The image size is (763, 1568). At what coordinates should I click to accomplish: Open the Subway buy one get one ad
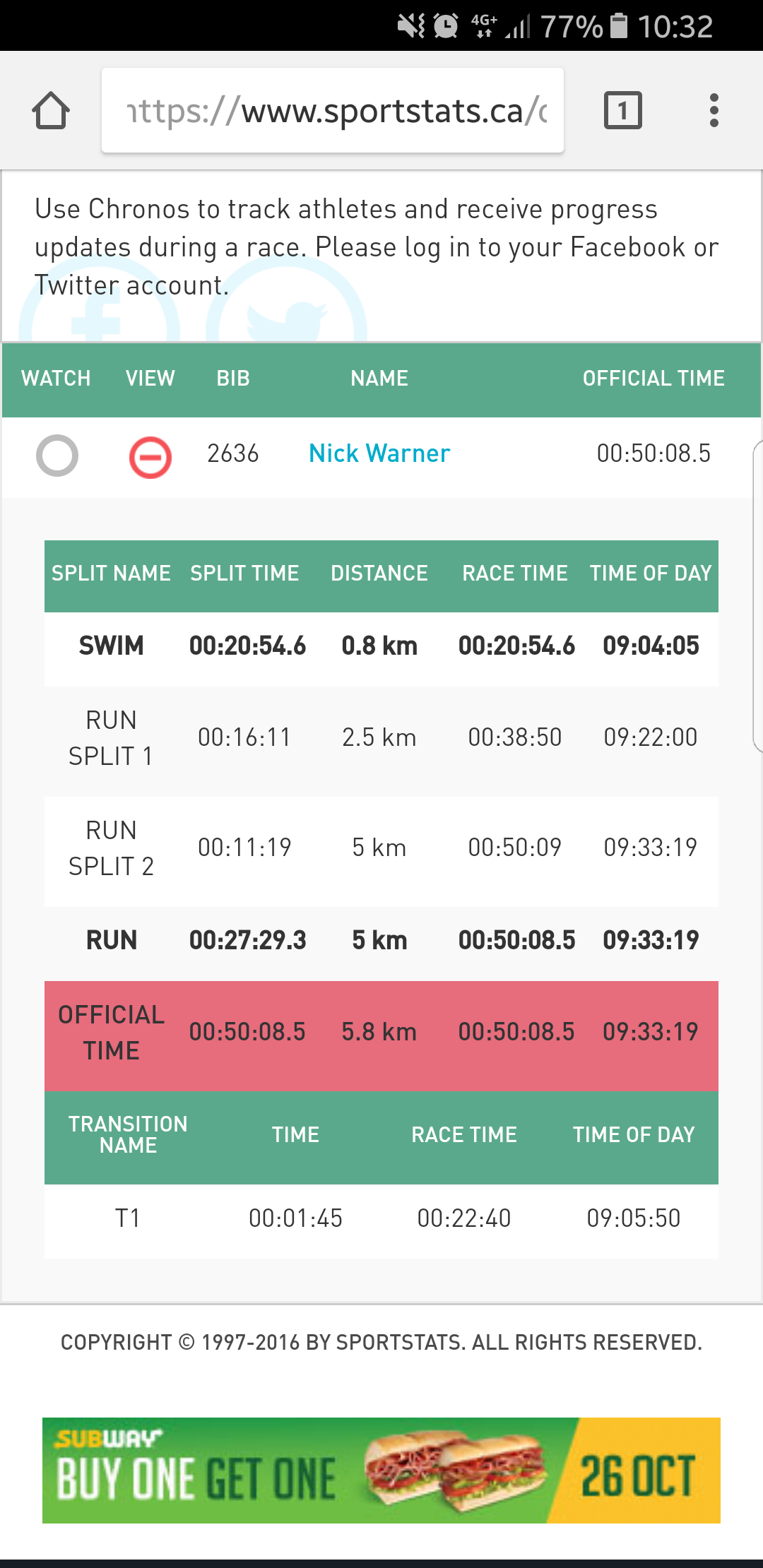381,1471
